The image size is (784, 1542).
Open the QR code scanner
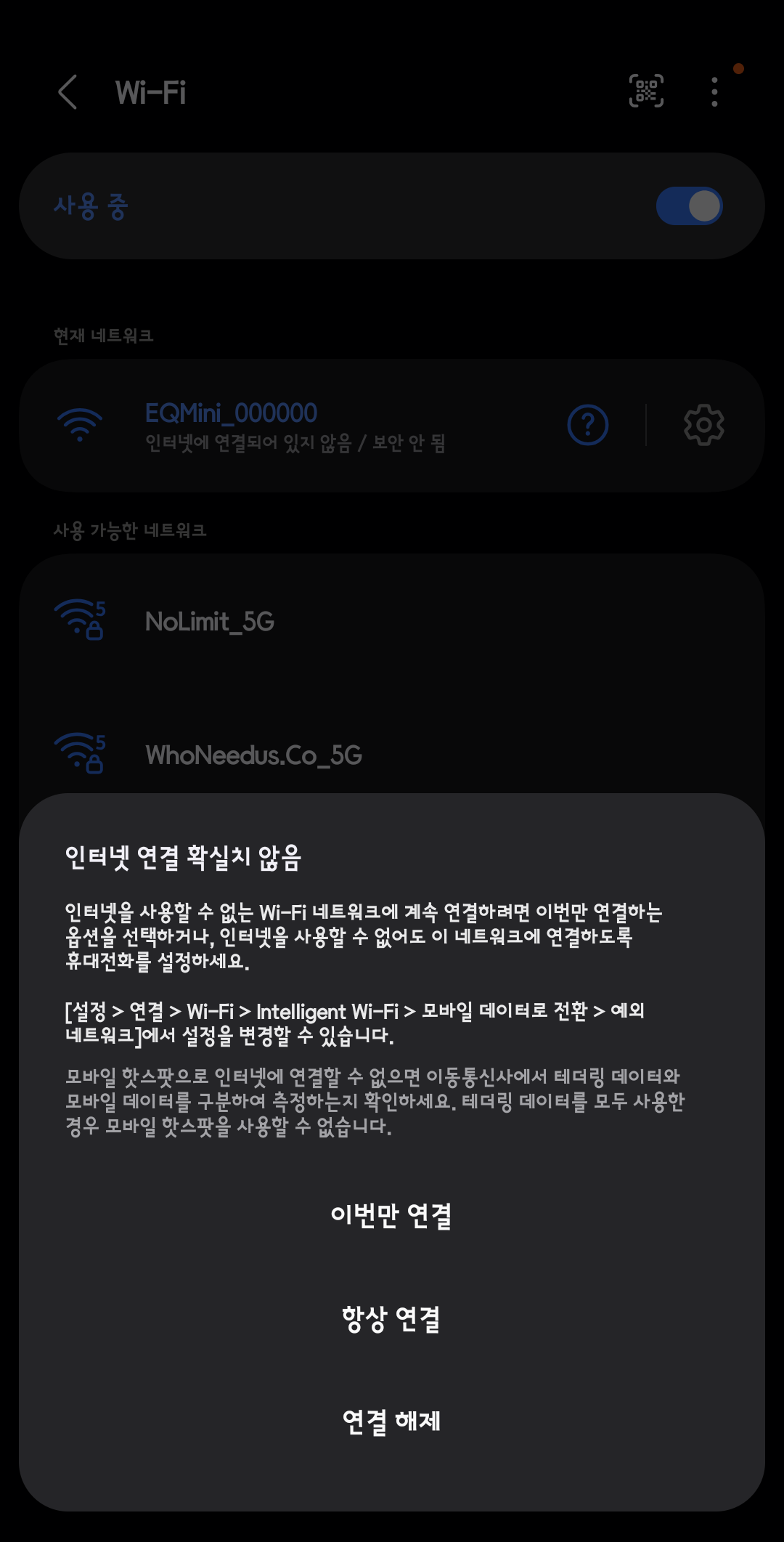(x=645, y=92)
